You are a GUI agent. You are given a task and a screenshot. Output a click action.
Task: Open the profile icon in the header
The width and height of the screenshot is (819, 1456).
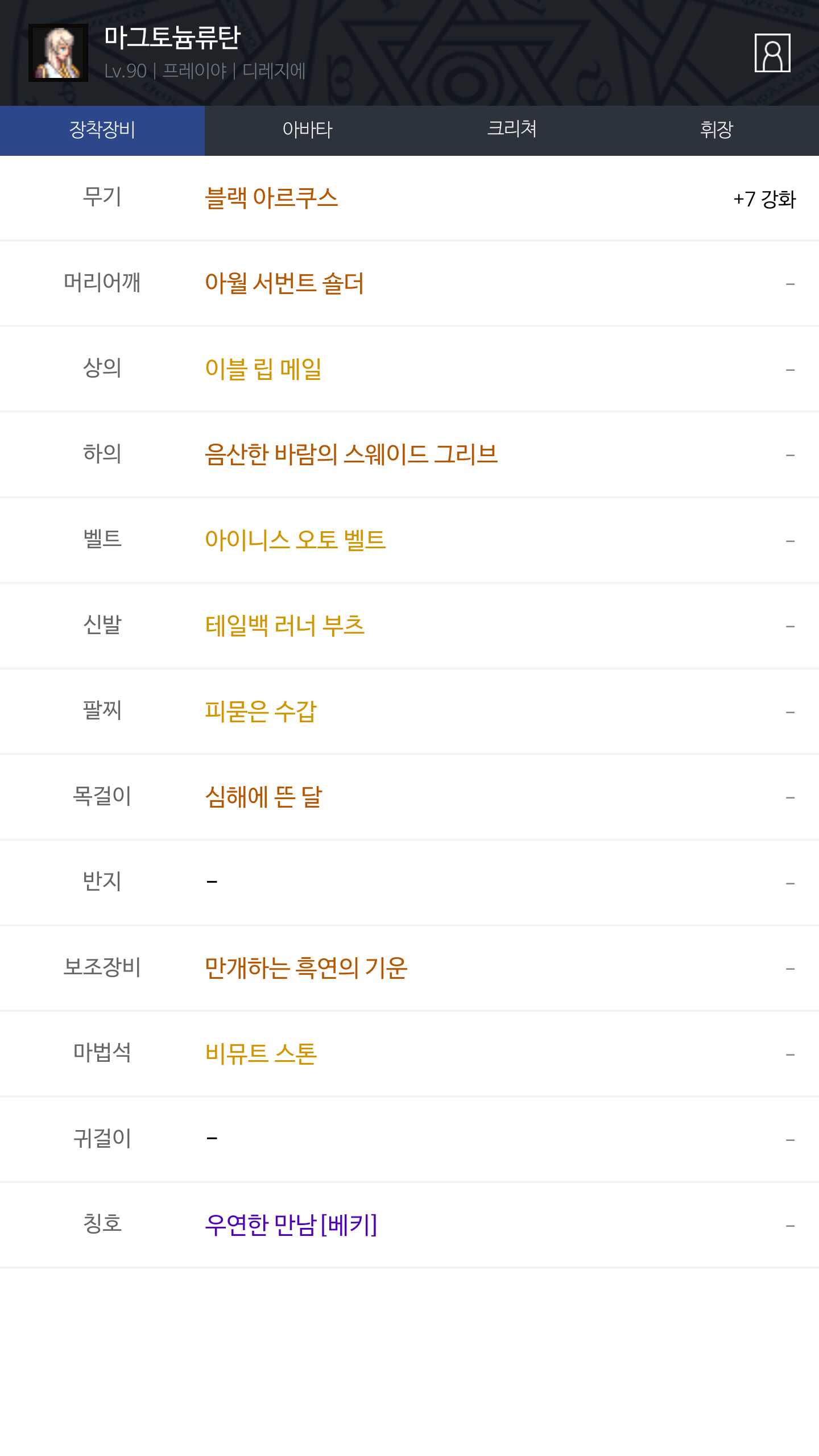[772, 53]
